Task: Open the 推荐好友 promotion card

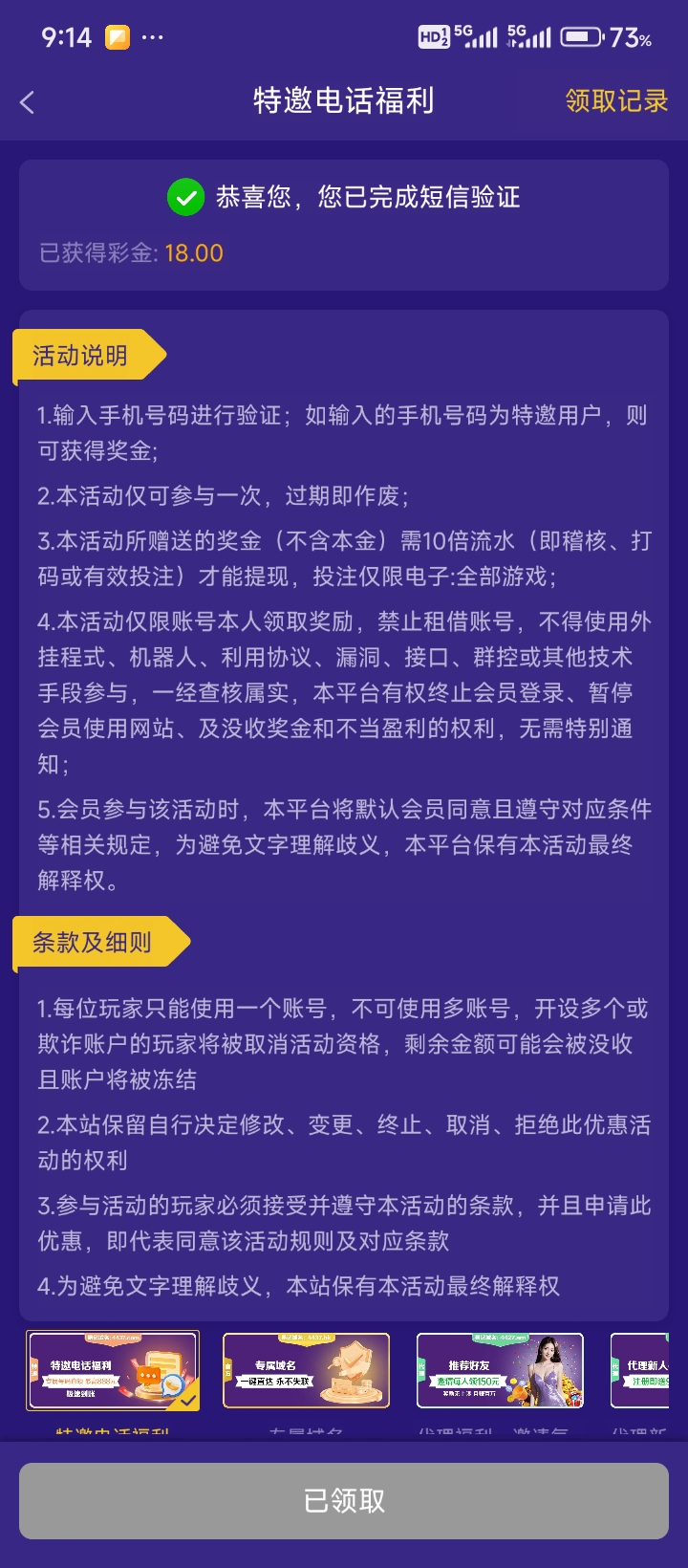Action: [x=500, y=1371]
